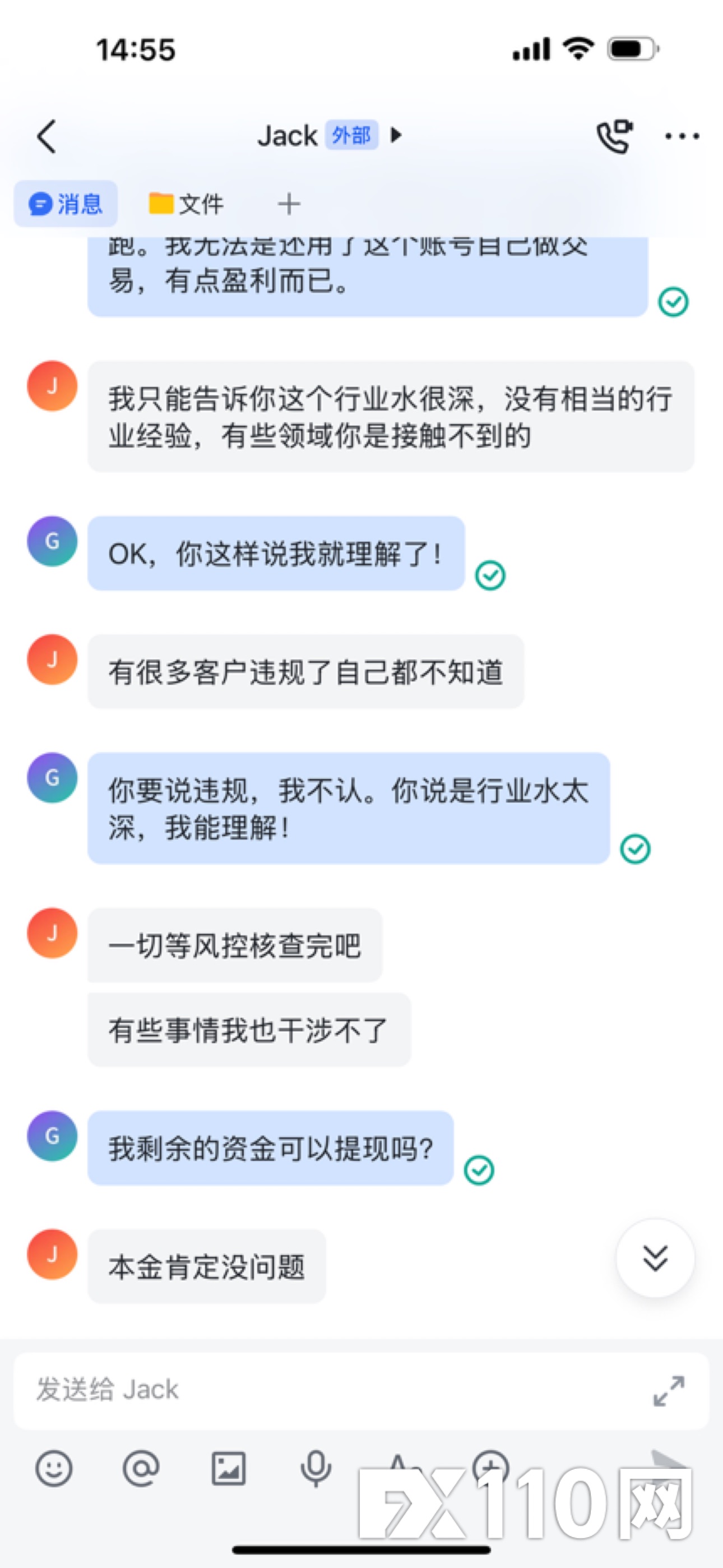
Task: Switch to the 文件 tab
Action: point(186,204)
